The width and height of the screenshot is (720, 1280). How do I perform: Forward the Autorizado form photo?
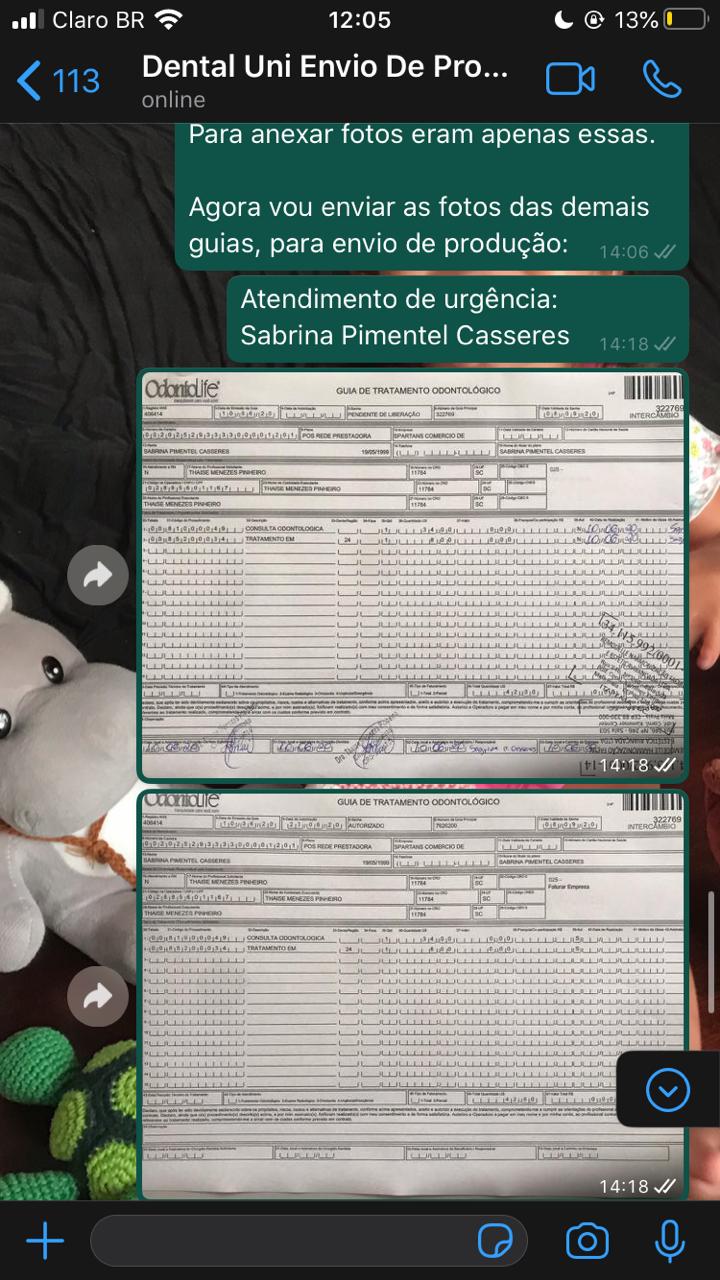[x=98, y=996]
